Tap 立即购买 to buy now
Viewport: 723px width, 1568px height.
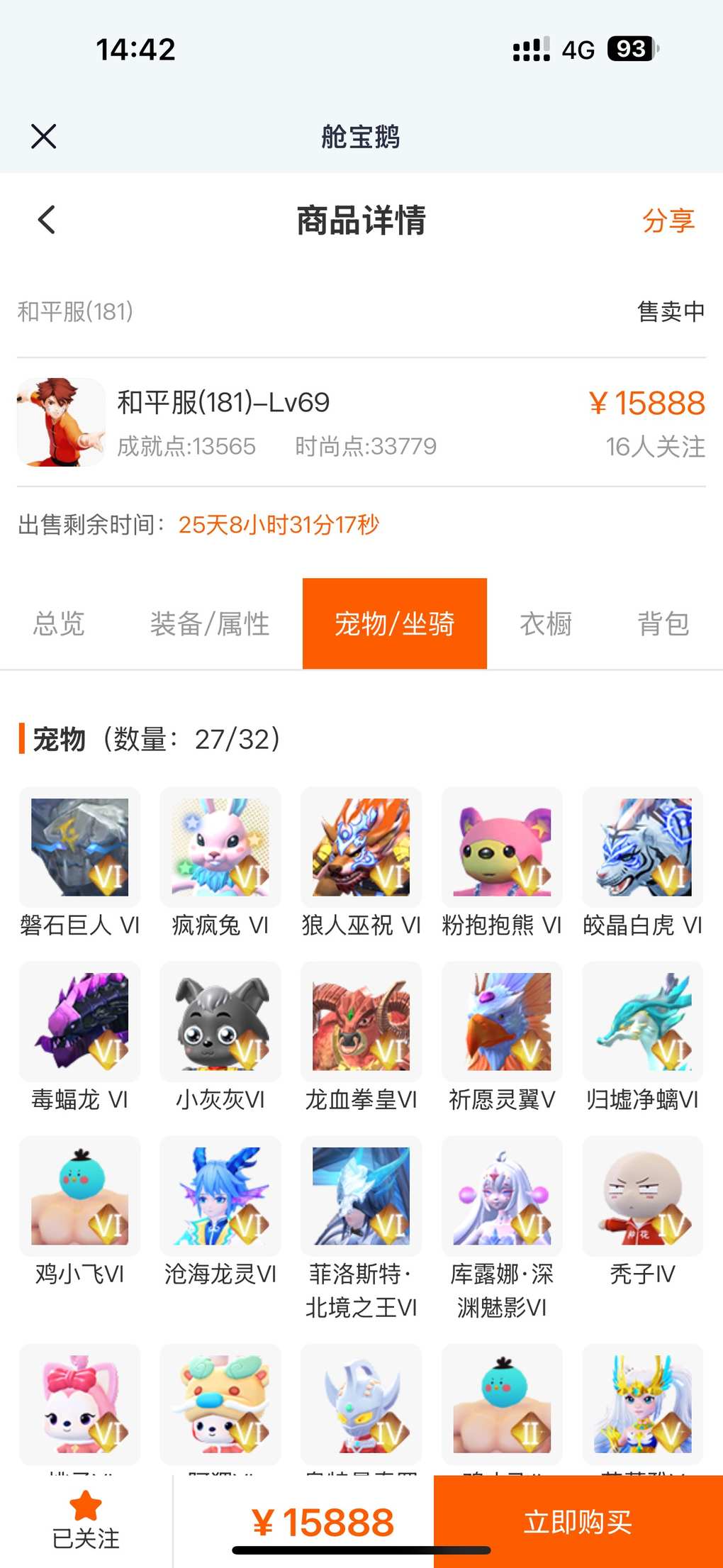point(578,1522)
